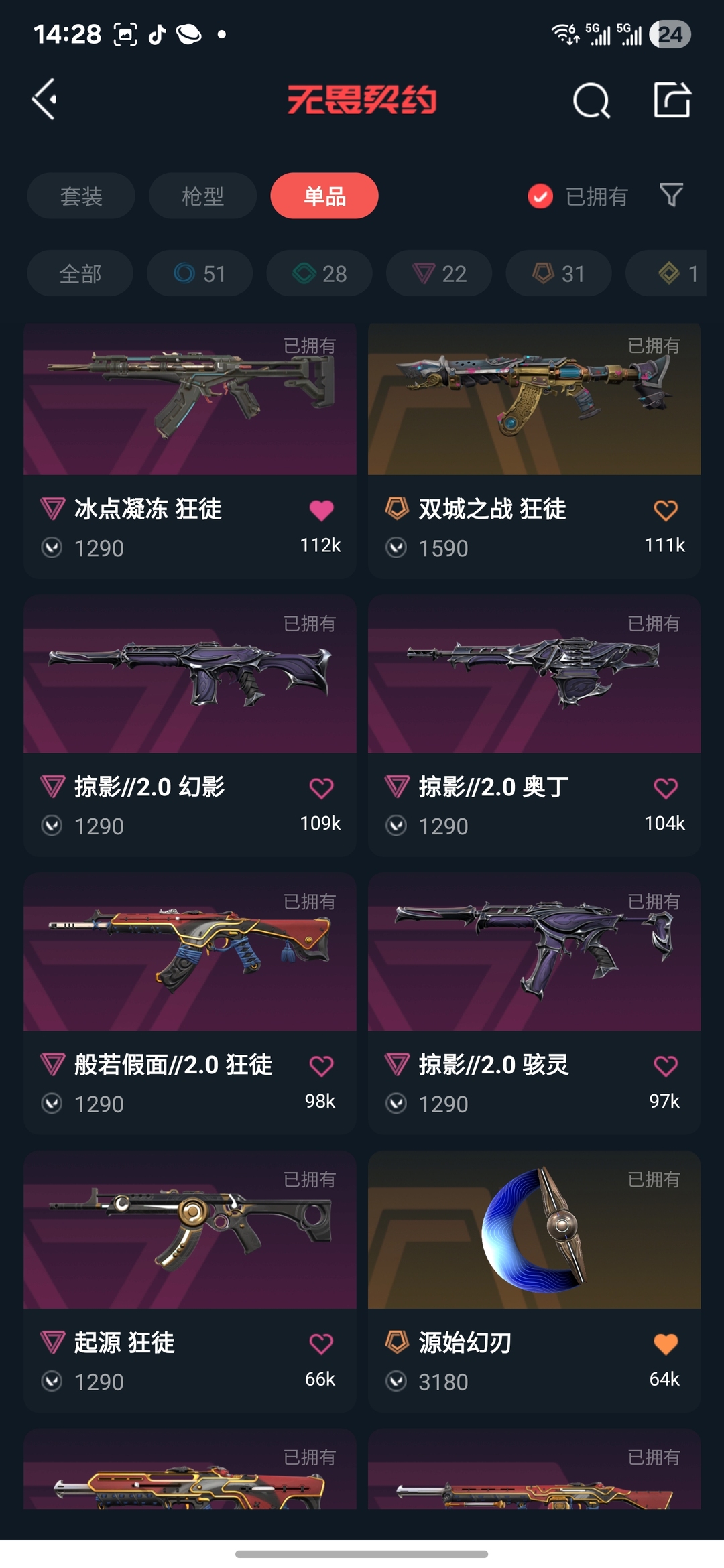Go back using the top-left arrow
The width and height of the screenshot is (724, 1568).
(44, 100)
